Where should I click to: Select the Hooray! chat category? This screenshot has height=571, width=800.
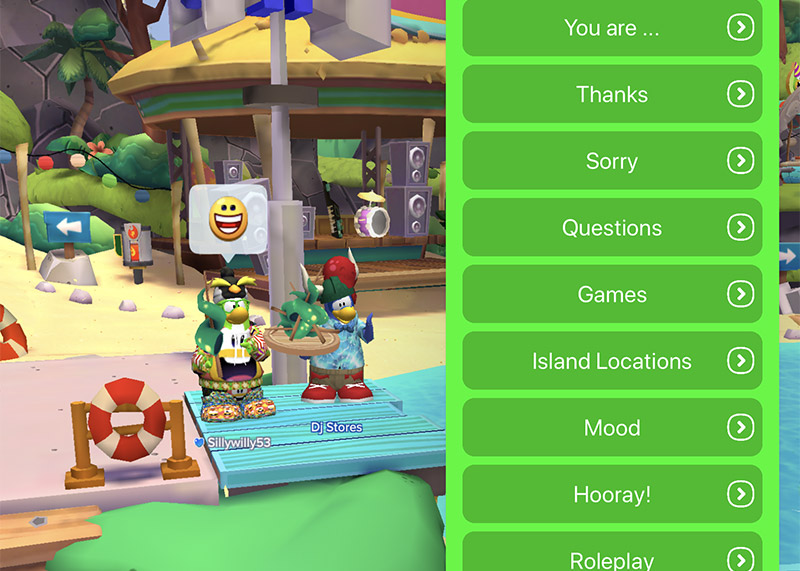pyautogui.click(x=612, y=495)
